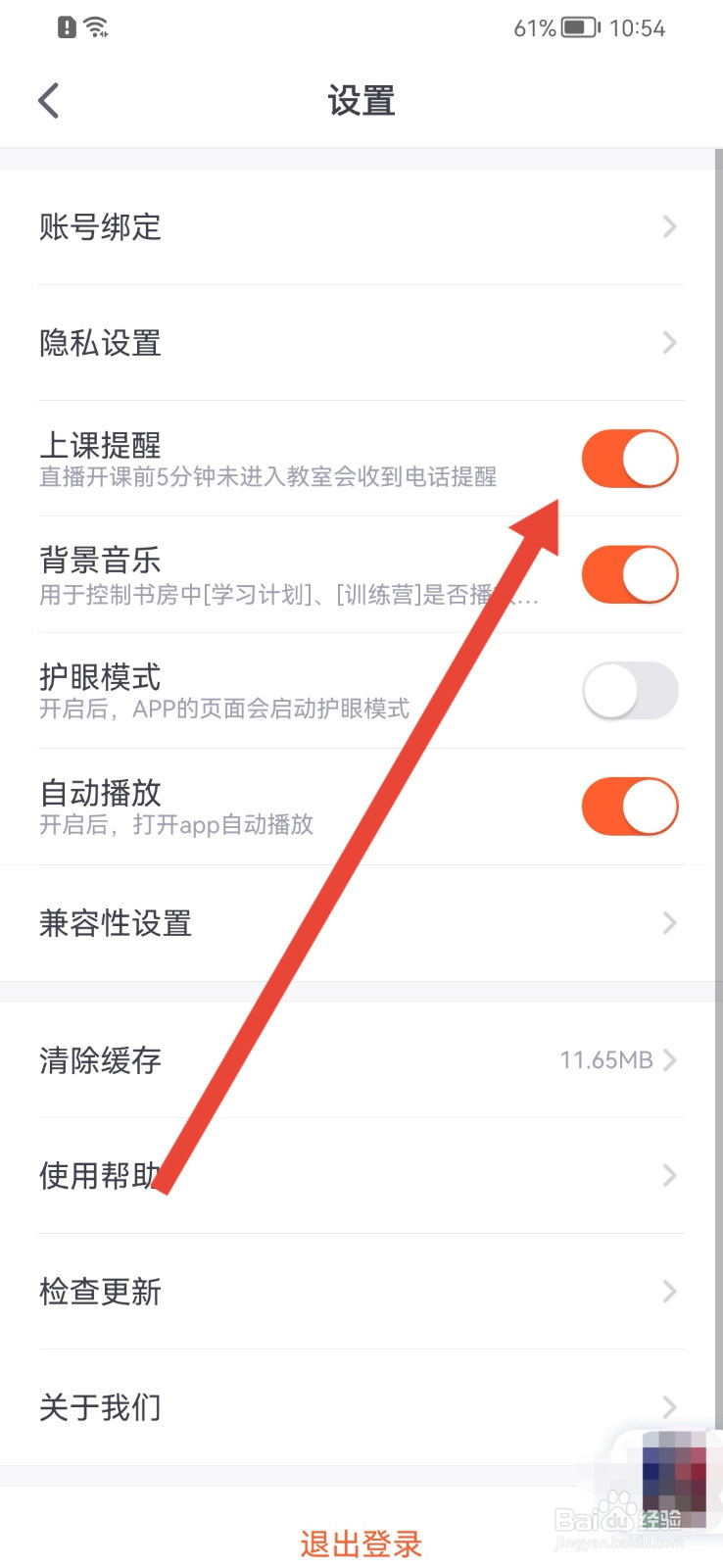Screen dimensions: 723x1568
Task: Tap 检查更新 to check for updates
Action: 361,1291
